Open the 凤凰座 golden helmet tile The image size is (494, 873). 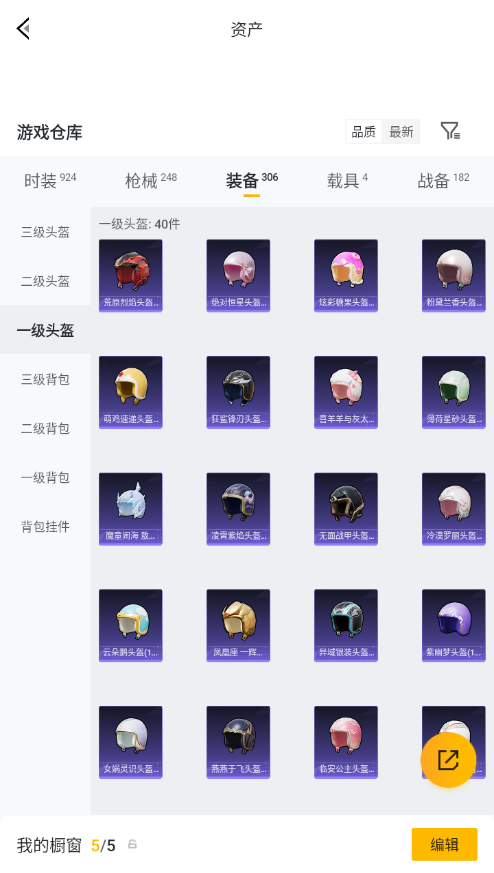(238, 625)
